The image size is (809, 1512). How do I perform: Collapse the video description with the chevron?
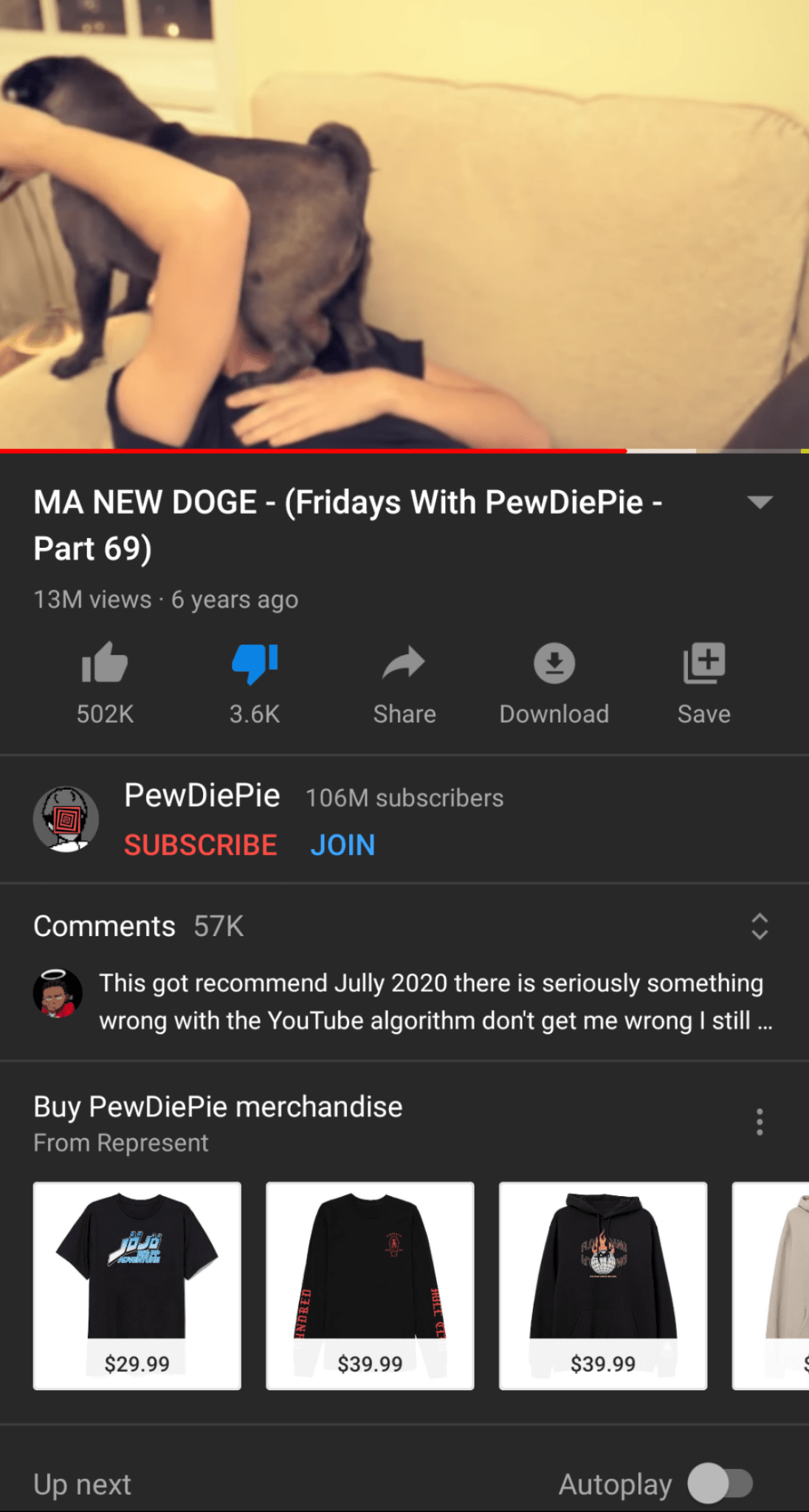(760, 502)
